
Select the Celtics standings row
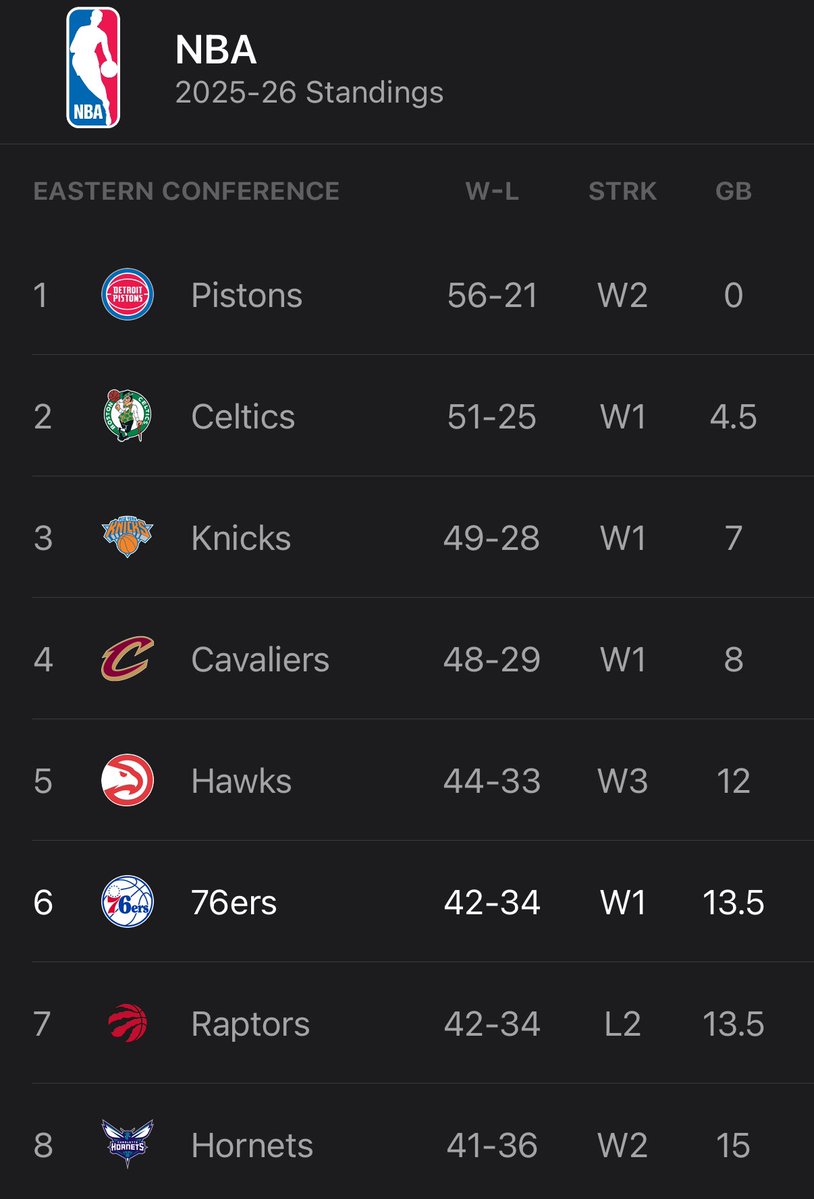243,416
